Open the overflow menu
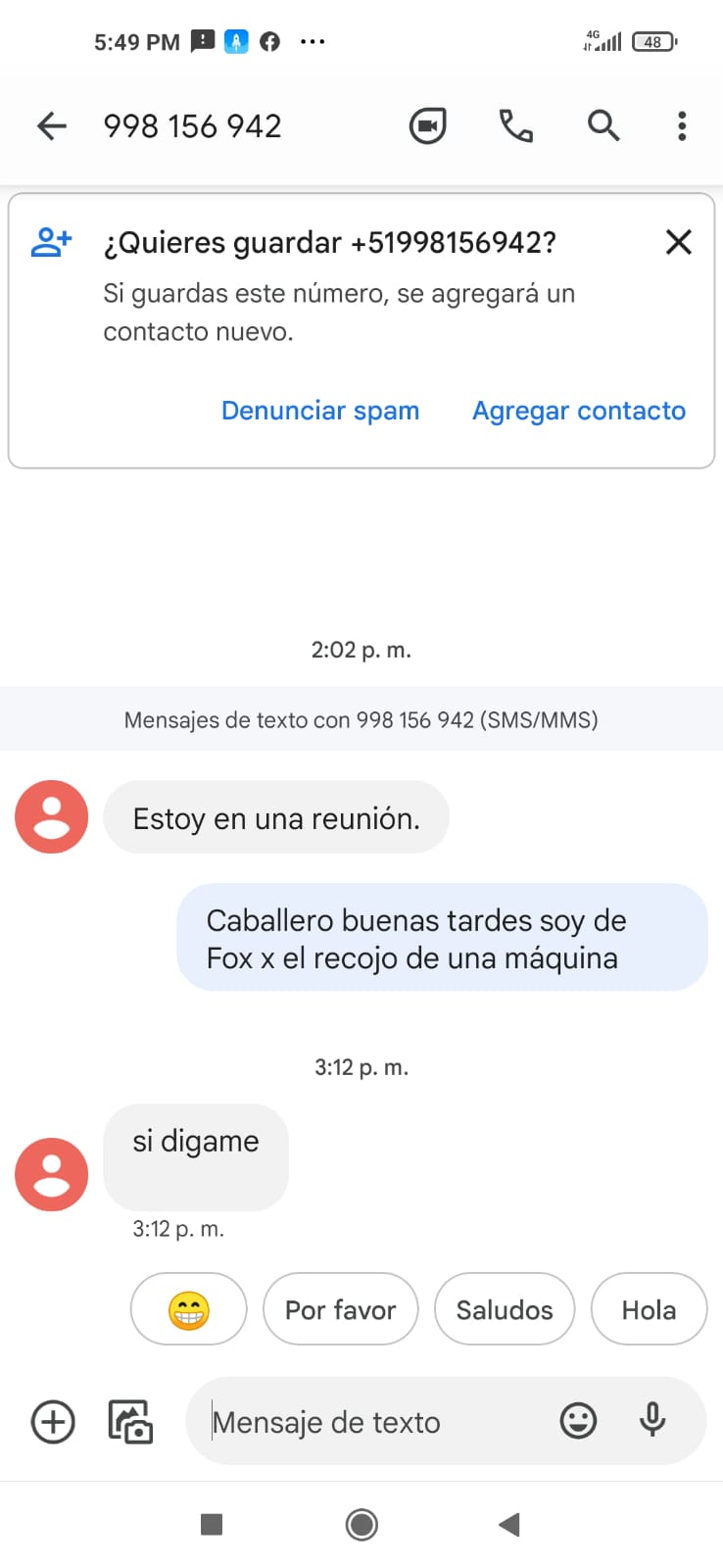 click(682, 125)
